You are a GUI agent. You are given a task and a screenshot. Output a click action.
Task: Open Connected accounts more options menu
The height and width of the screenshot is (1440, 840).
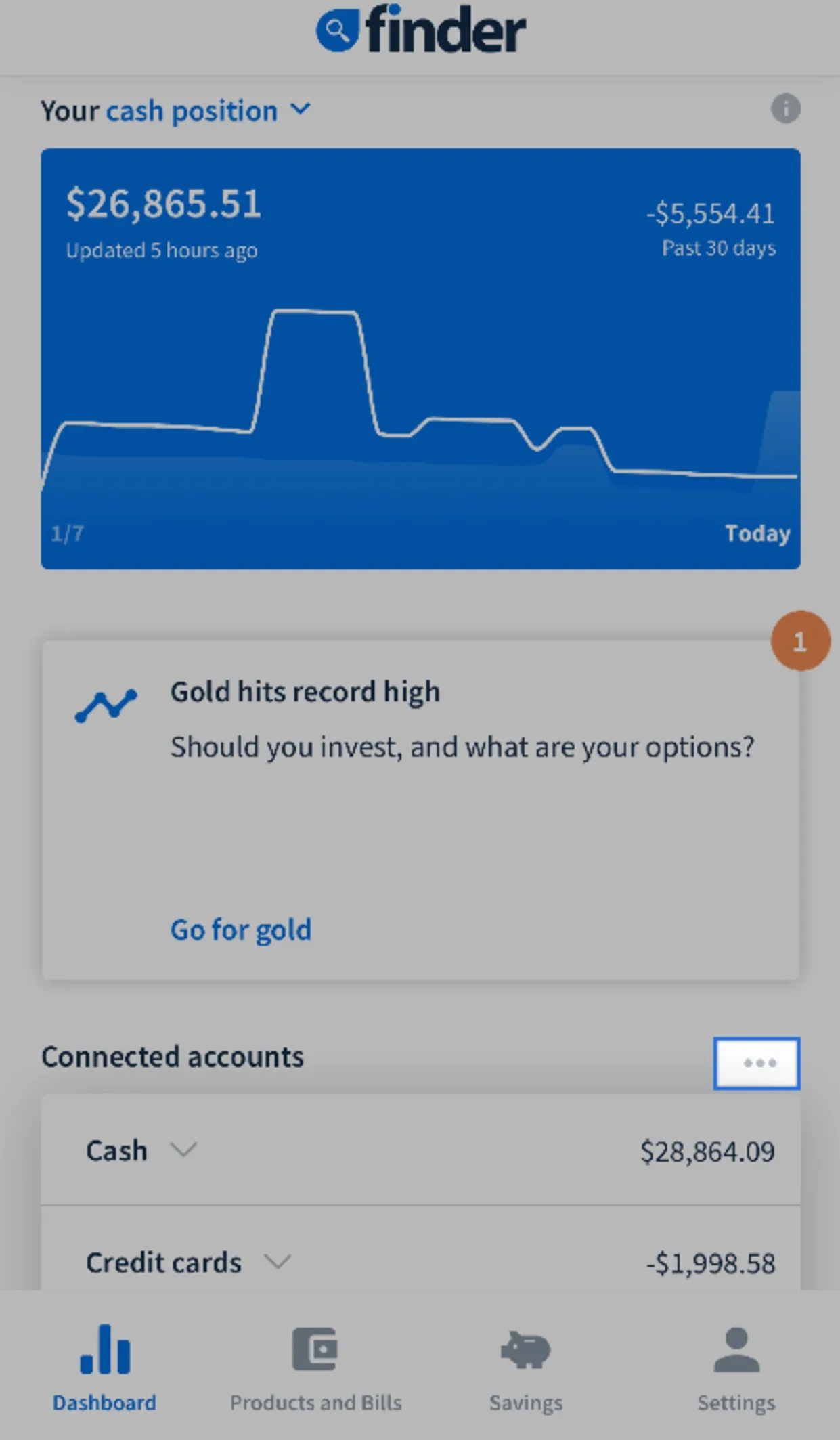coord(757,1063)
